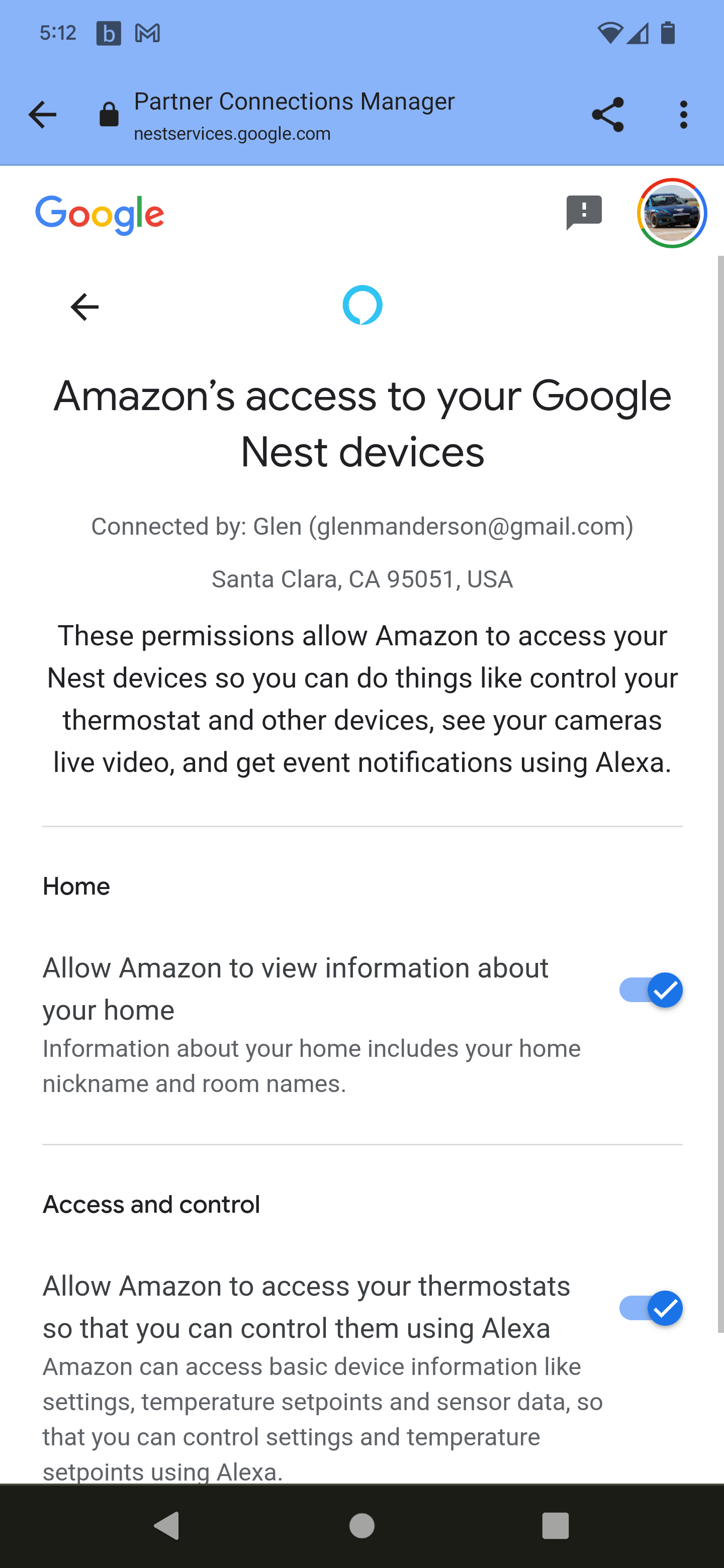Image resolution: width=724 pixels, height=1568 pixels.
Task: Open the nestservices.google.com URL
Action: point(233,133)
